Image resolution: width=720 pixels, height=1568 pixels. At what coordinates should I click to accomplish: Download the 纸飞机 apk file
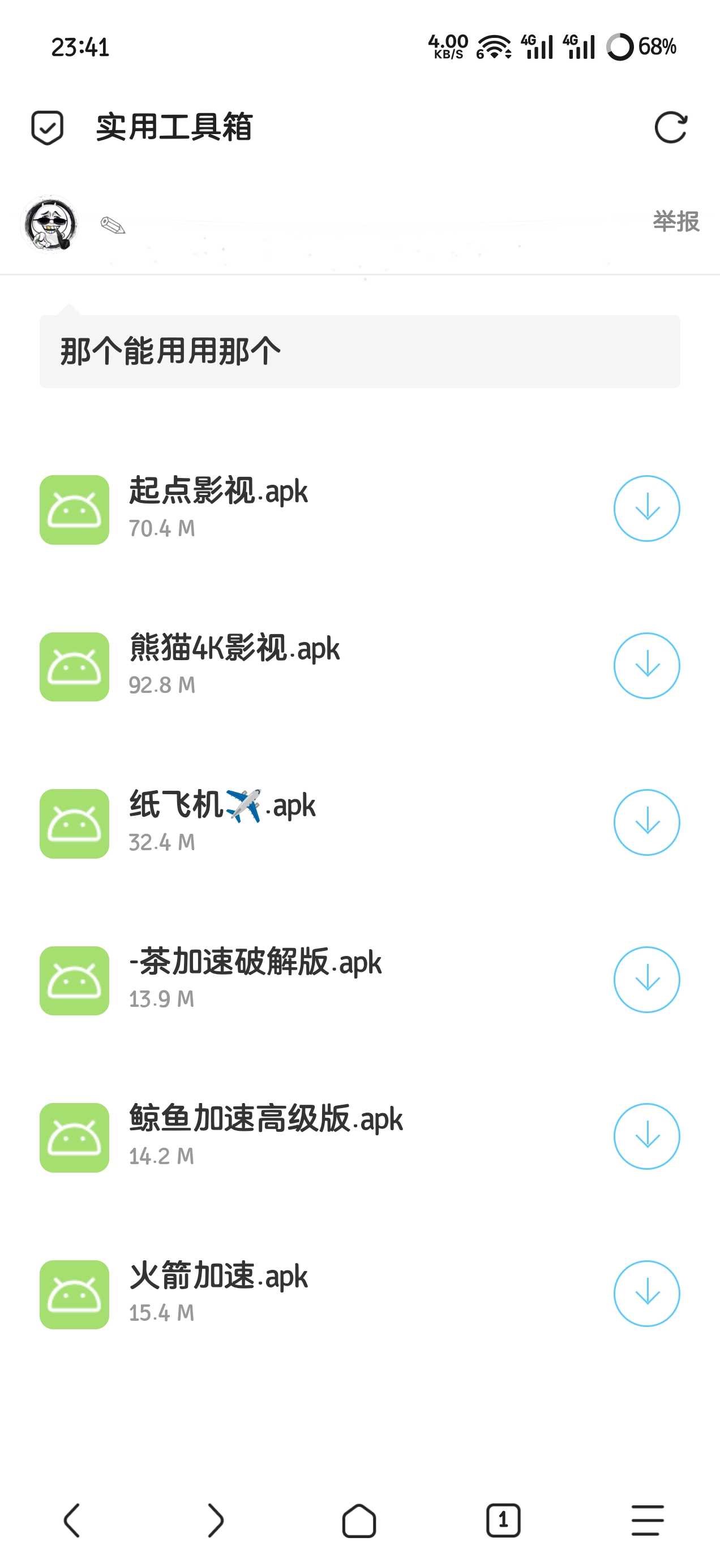[x=646, y=822]
